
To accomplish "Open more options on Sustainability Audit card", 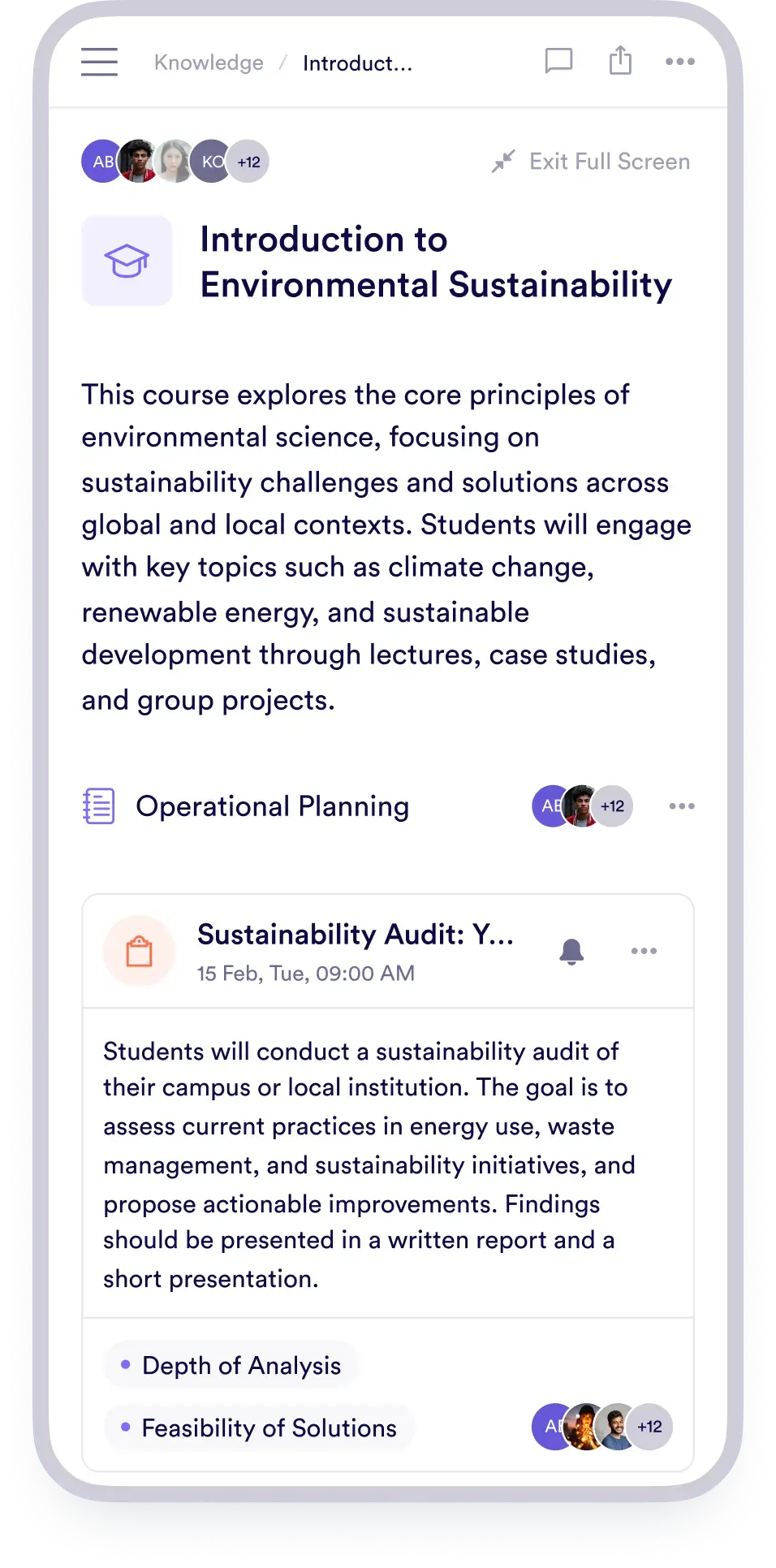I will coord(644,951).
